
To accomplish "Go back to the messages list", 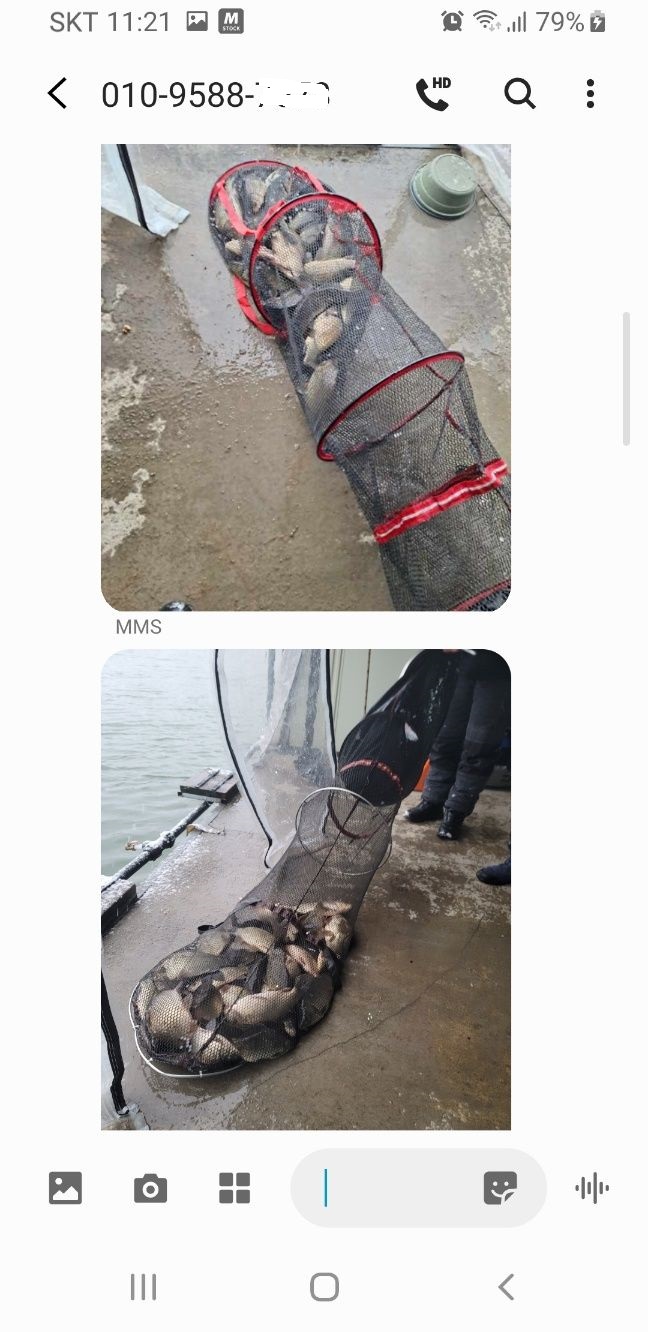I will (57, 94).
